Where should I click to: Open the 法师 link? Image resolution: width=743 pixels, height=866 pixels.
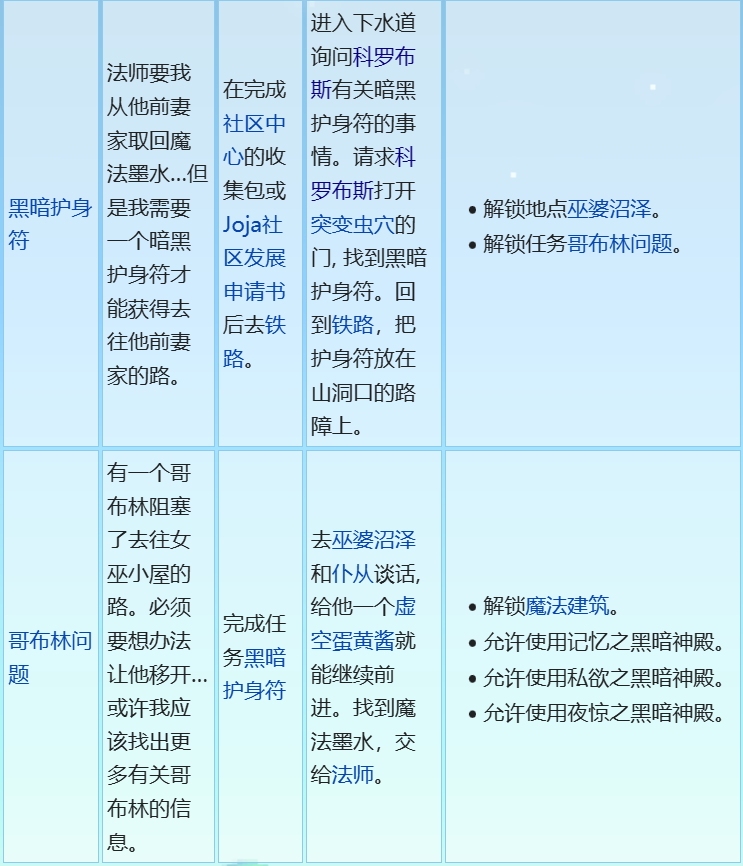point(352,775)
